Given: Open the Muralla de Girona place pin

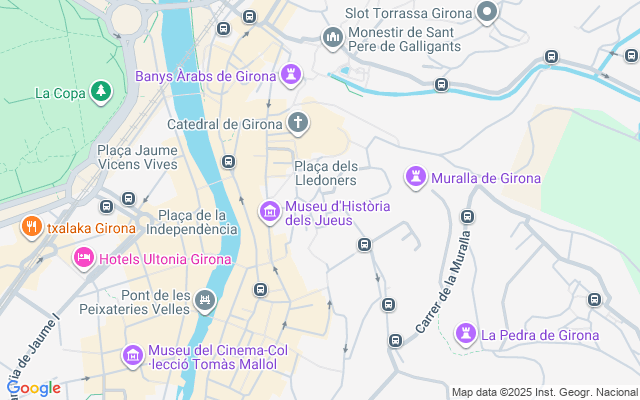Looking at the screenshot, I should tap(415, 178).
